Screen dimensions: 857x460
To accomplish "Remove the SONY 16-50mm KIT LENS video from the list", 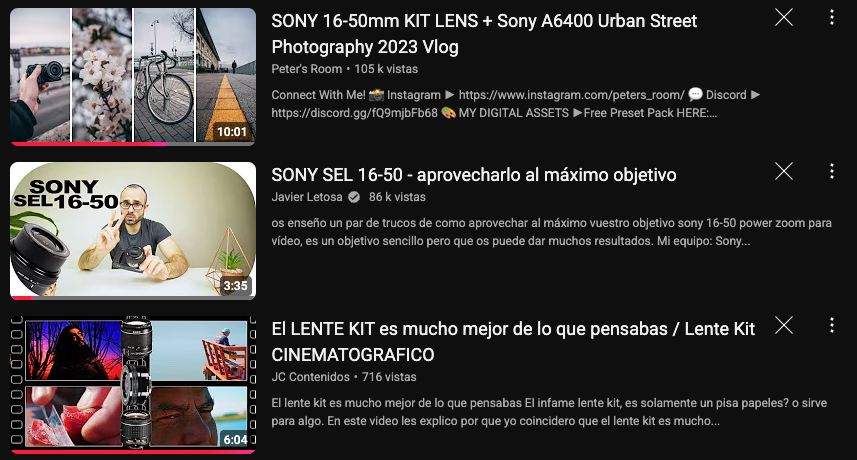I will pyautogui.click(x=784, y=17).
